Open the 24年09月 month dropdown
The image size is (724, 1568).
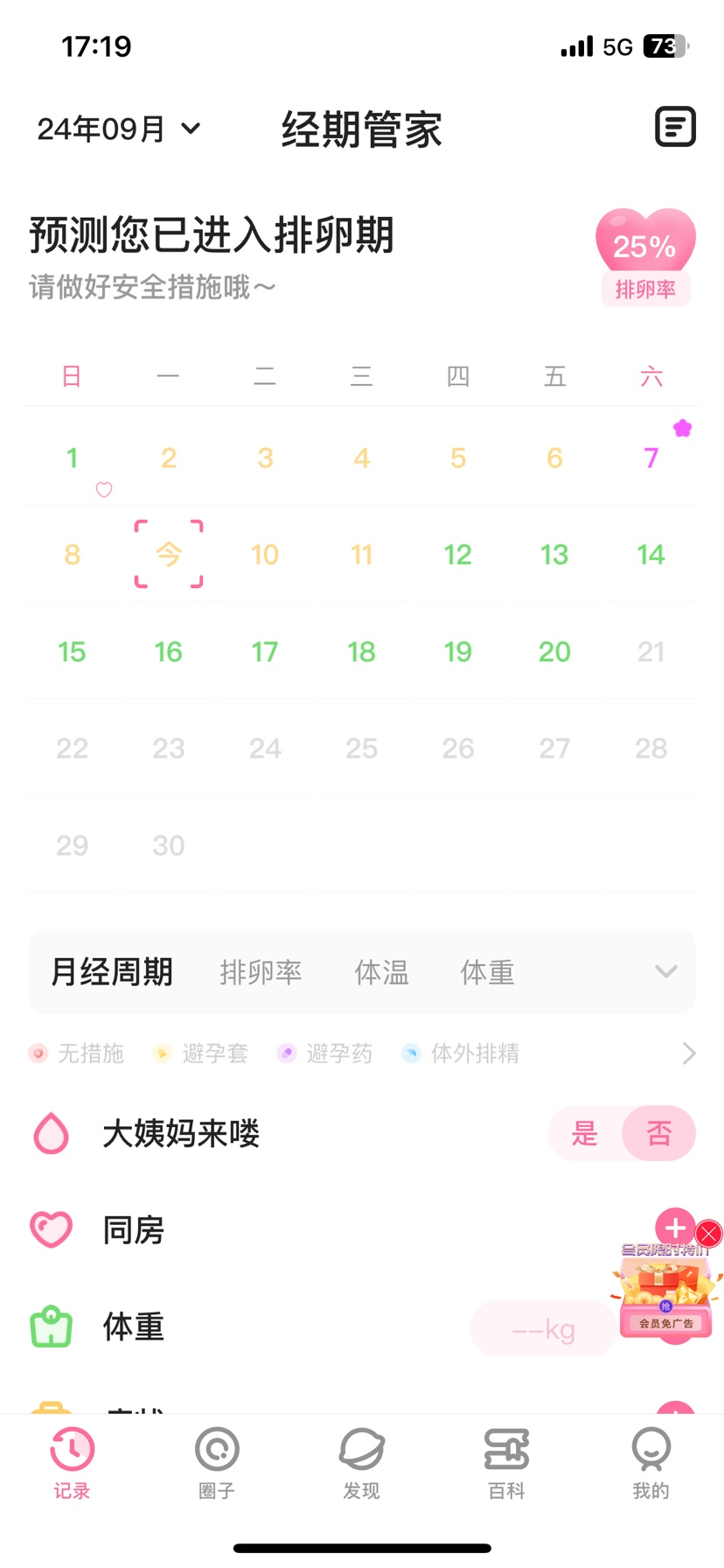click(118, 129)
